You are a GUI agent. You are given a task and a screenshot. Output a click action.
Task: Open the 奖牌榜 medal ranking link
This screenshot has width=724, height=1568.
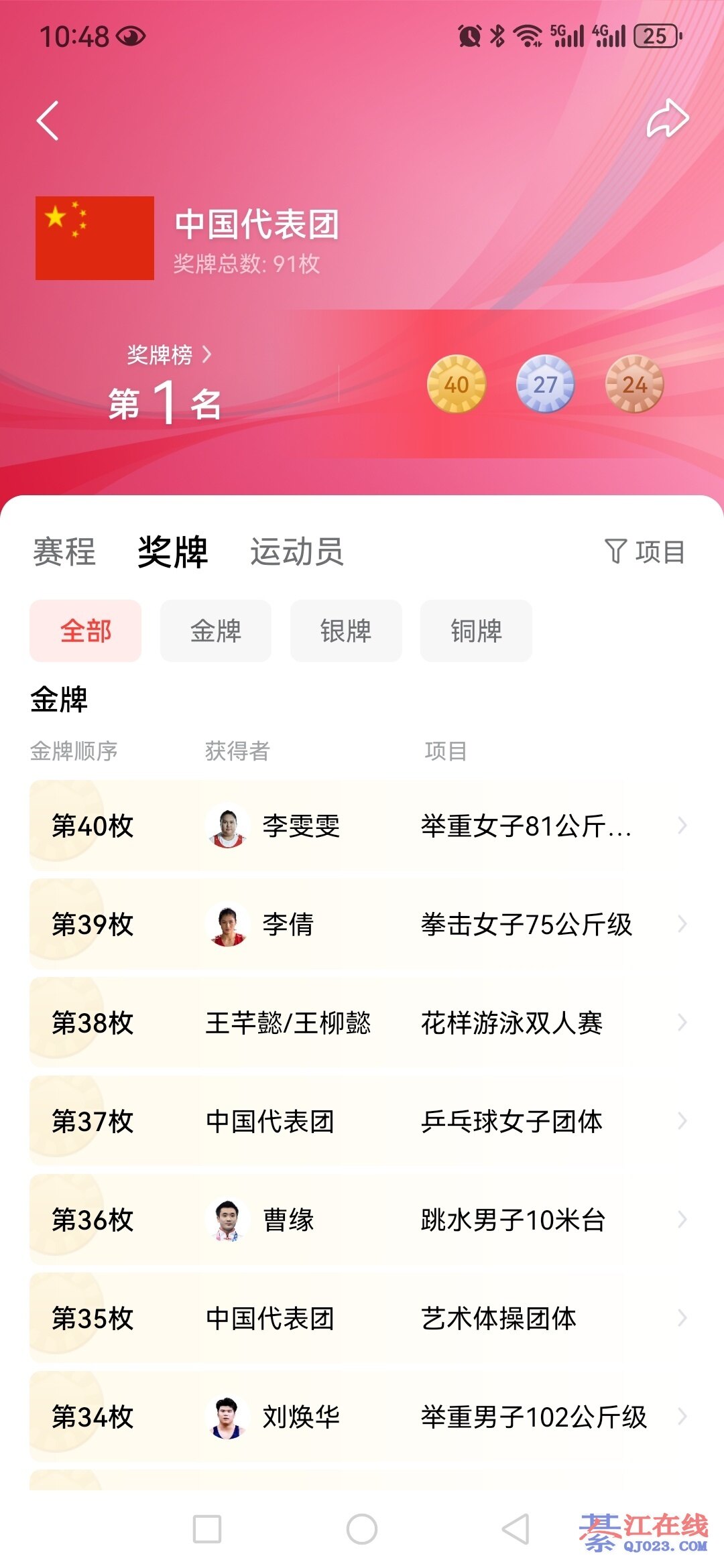169,354
